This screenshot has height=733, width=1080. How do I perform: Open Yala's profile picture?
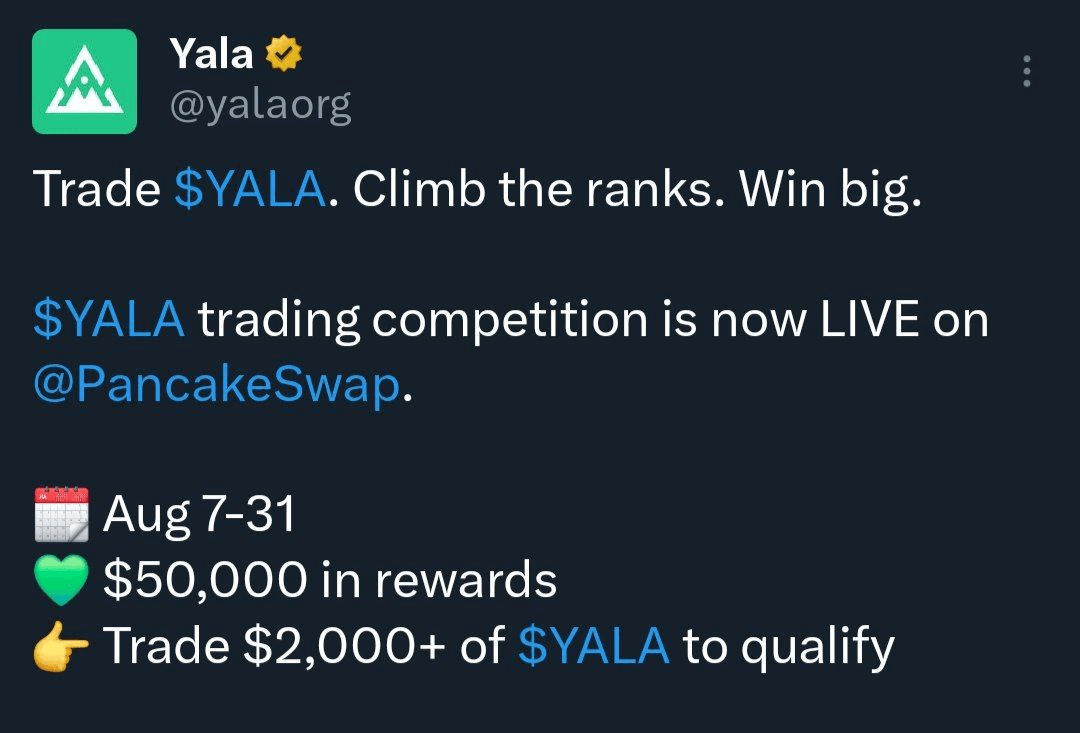(x=84, y=81)
